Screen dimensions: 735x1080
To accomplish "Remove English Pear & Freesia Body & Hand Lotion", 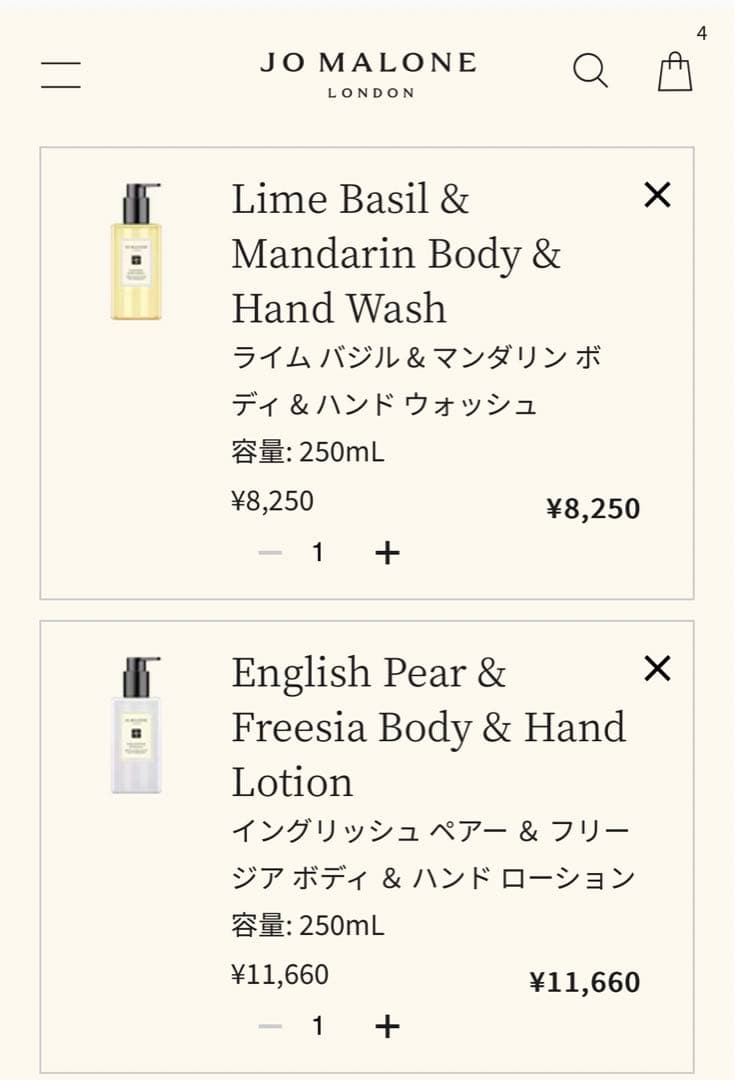I will 657,668.
